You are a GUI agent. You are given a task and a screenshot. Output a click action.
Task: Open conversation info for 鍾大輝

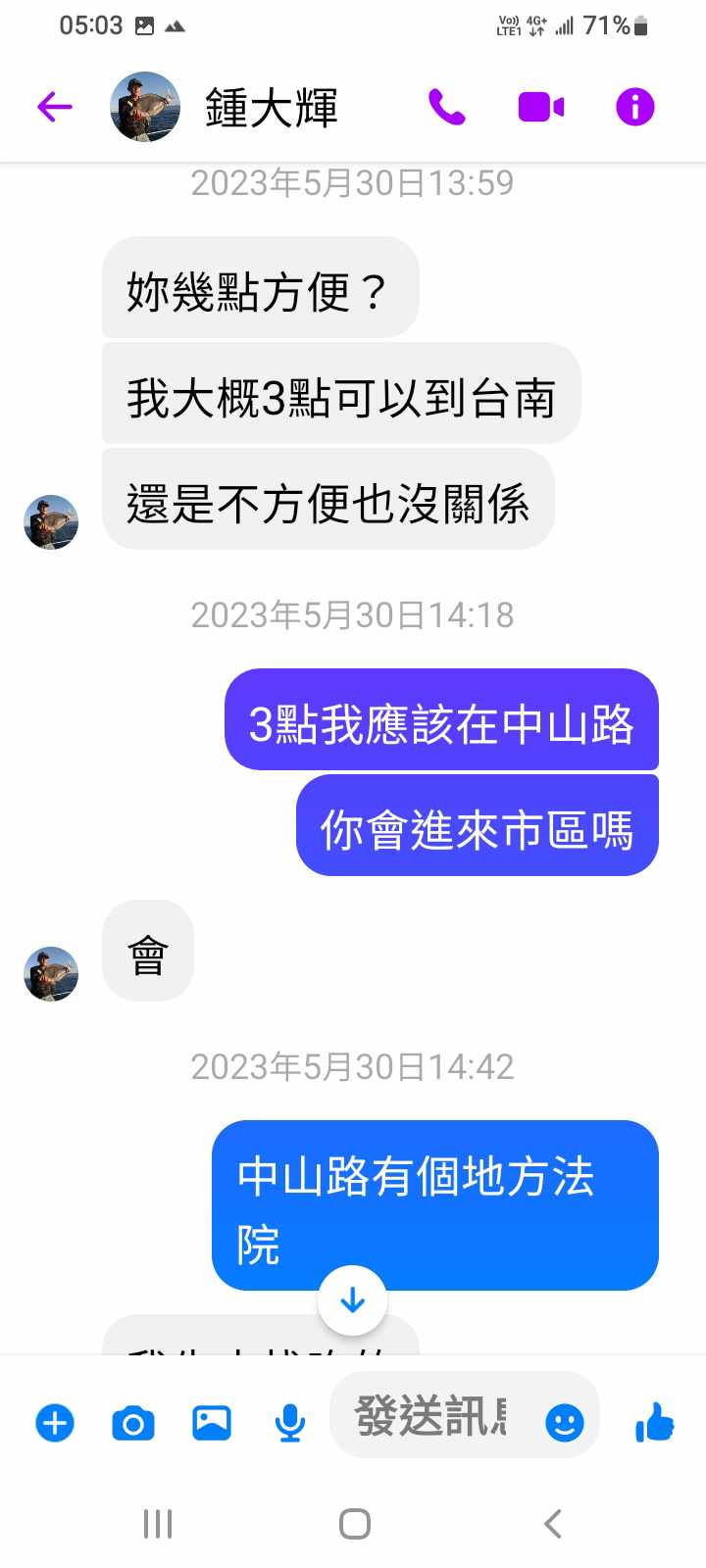pyautogui.click(x=634, y=106)
